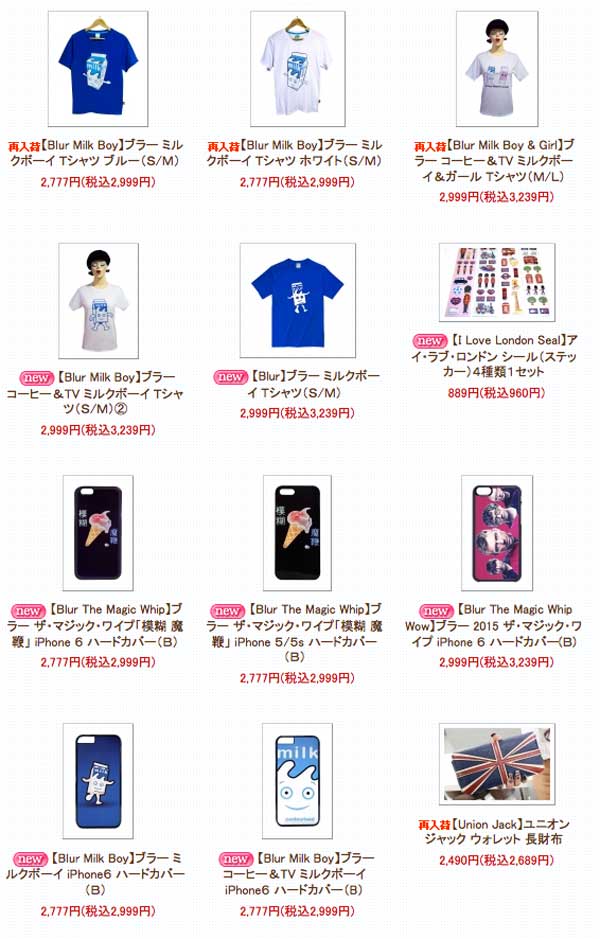View Coffee & TV Milk Boy iPhone6 cover
600x939 pixels.
click(297, 781)
